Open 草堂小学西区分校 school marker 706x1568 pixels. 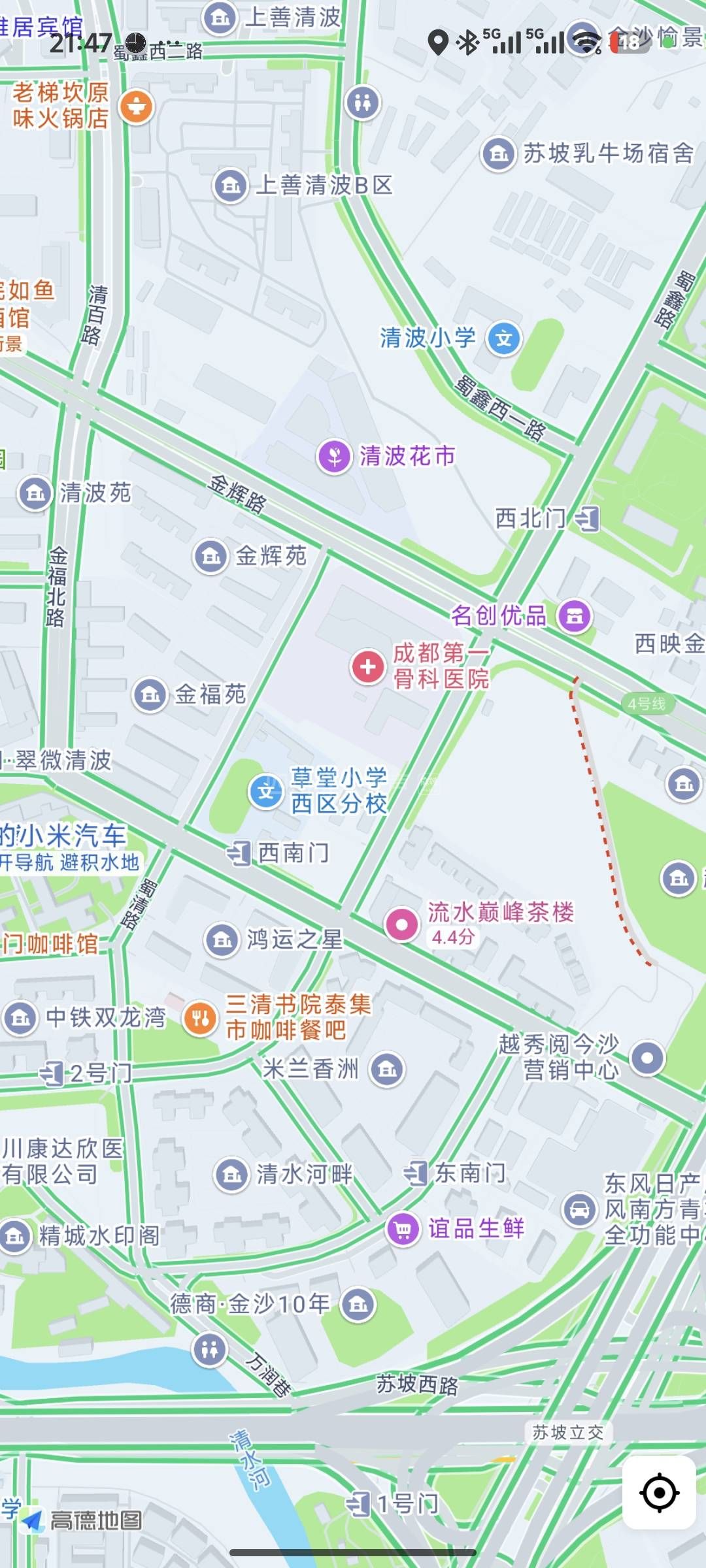pyautogui.click(x=266, y=792)
